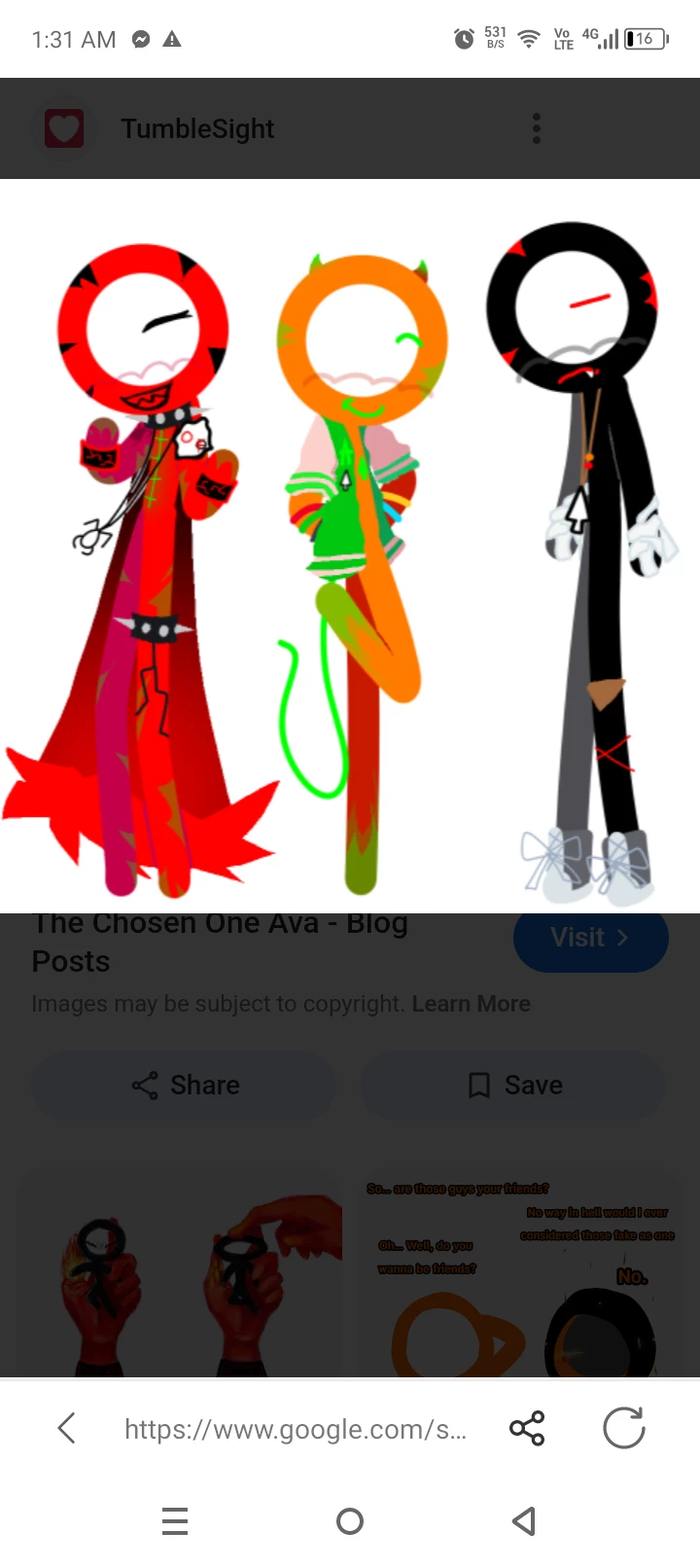Reload the current page

623,1429
